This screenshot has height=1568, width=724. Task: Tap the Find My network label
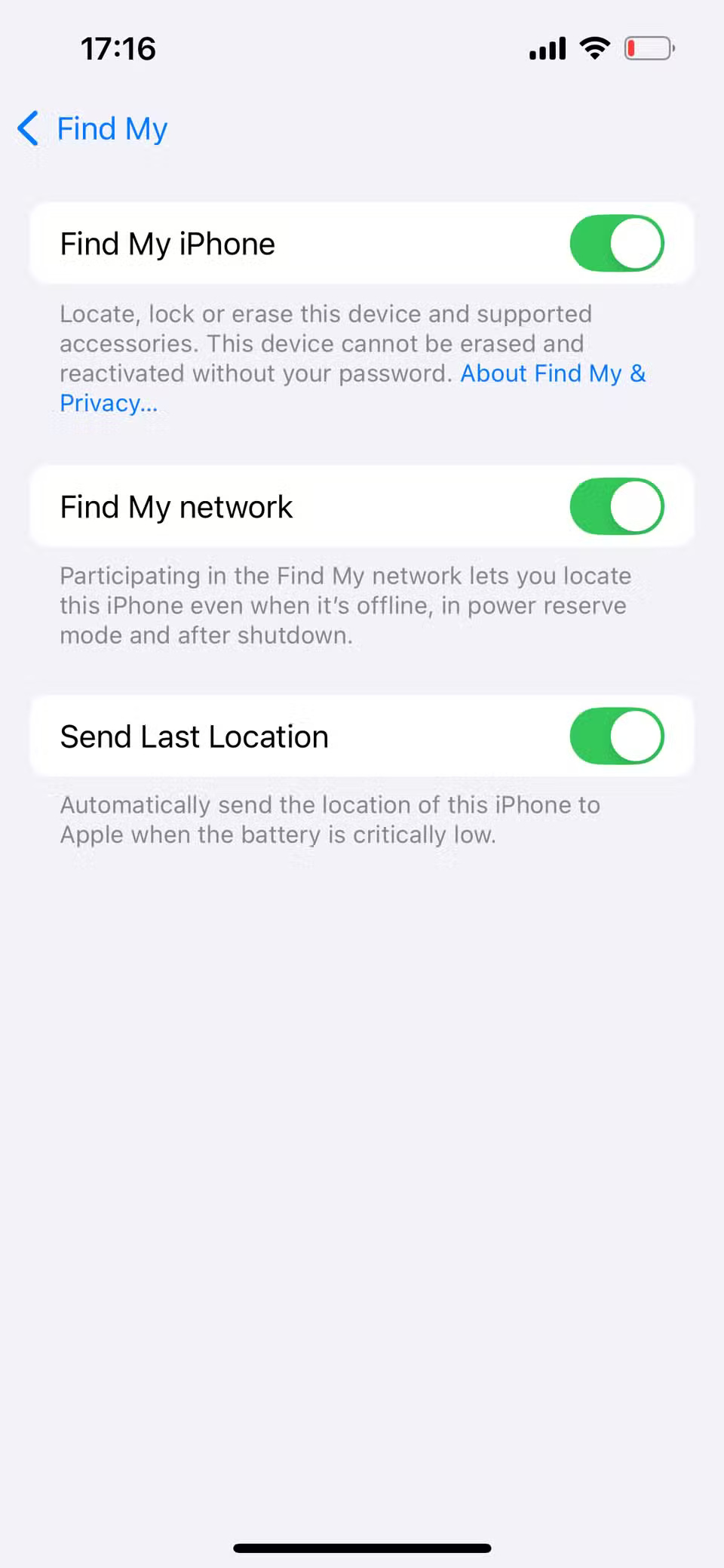tap(176, 506)
